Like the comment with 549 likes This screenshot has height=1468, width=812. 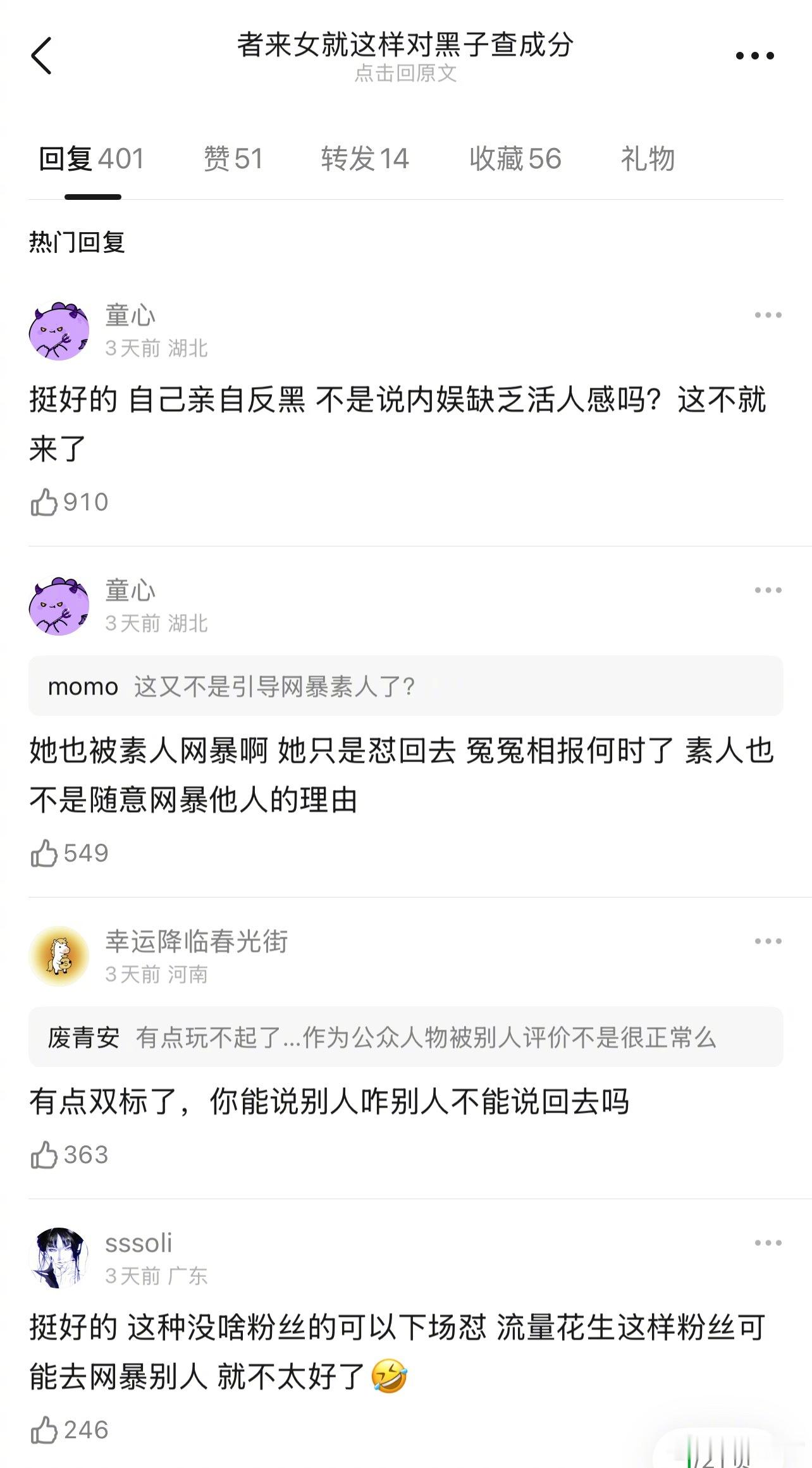(x=43, y=852)
